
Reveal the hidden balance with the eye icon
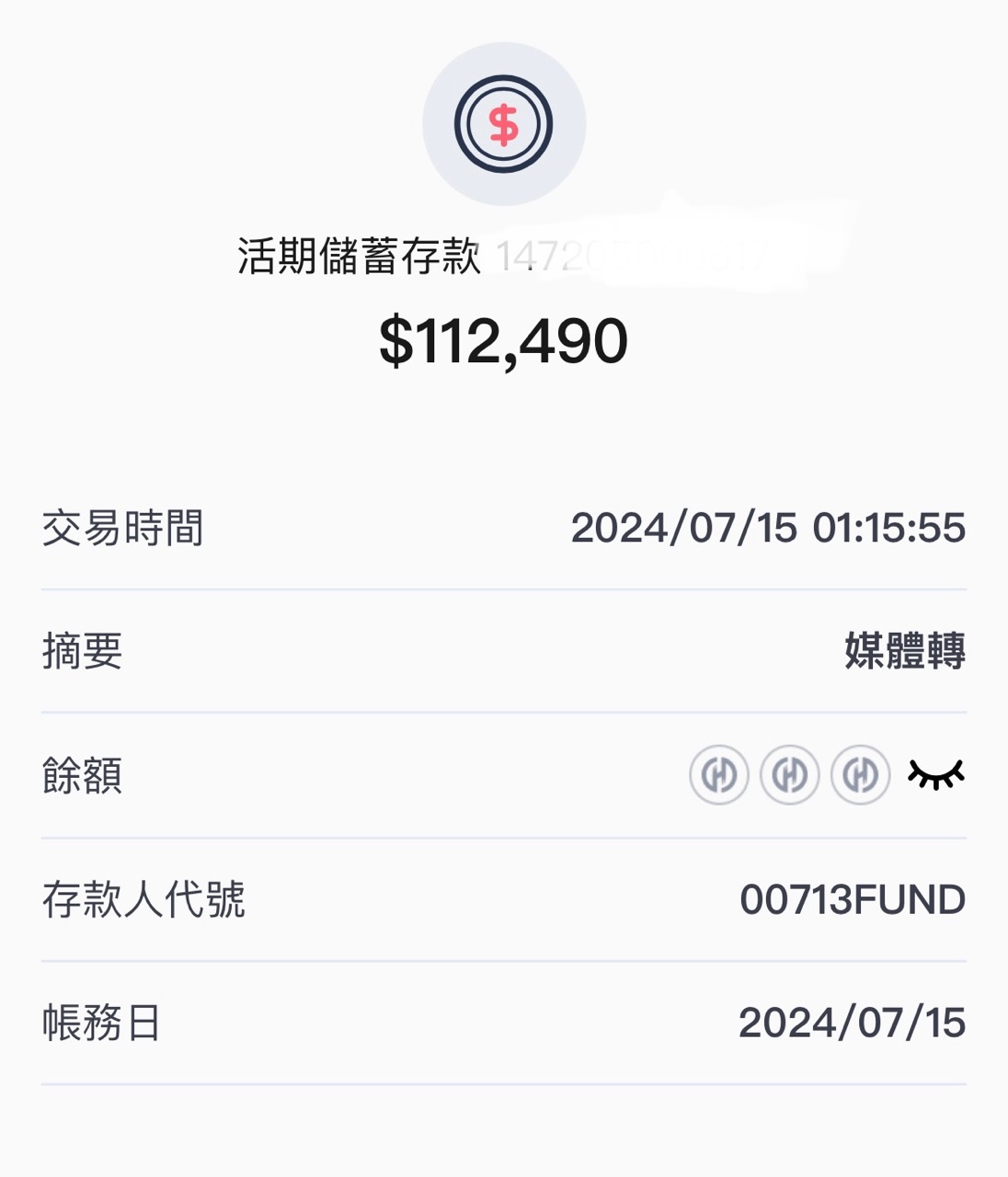pos(935,774)
